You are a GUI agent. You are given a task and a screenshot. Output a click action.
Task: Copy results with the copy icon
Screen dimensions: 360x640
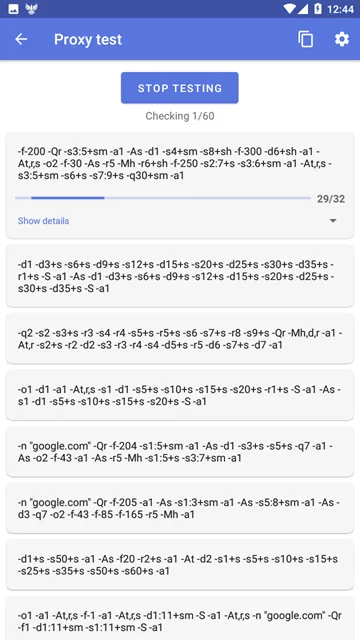(x=306, y=40)
